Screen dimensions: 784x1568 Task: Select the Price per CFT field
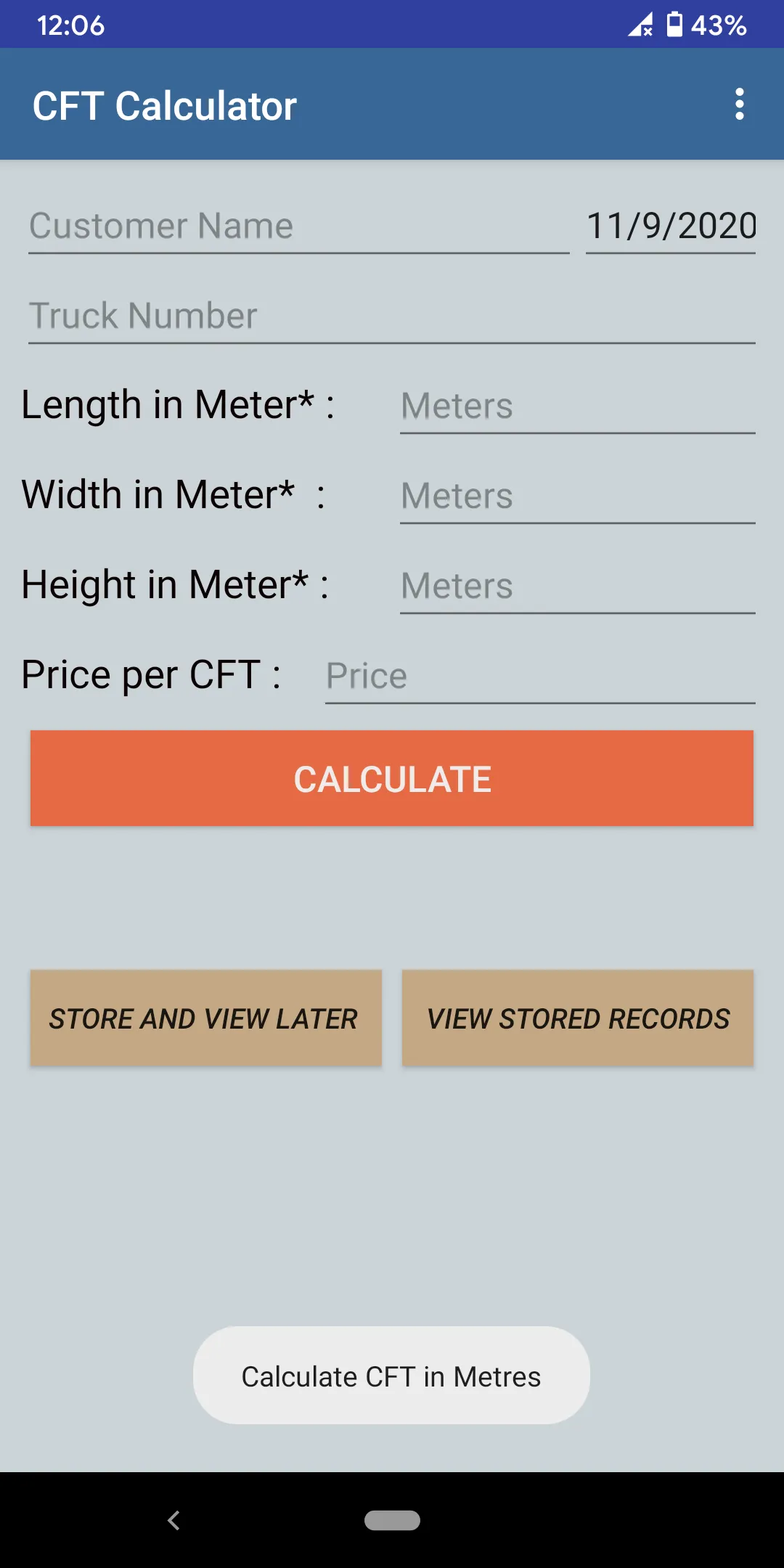tap(540, 676)
